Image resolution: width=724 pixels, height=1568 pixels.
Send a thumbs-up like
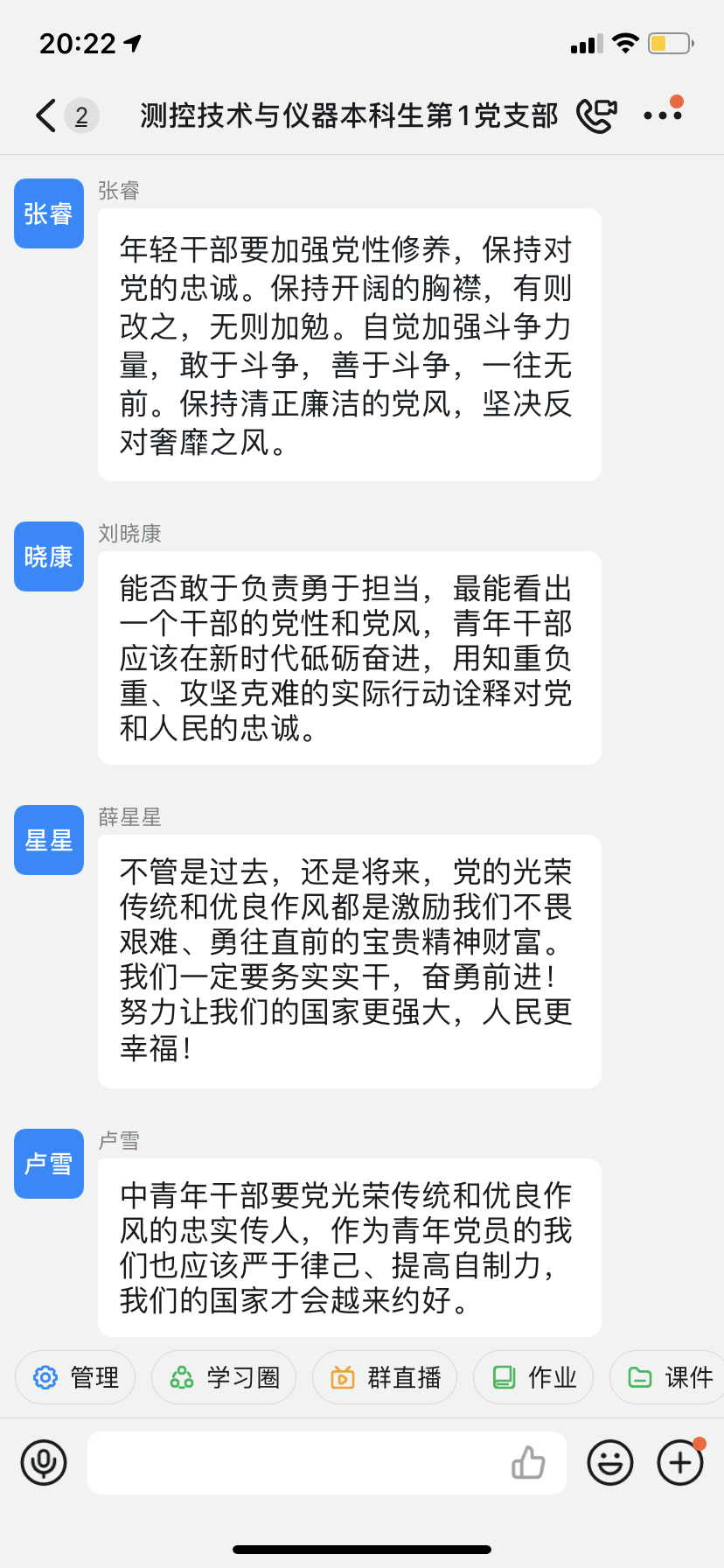(528, 1462)
